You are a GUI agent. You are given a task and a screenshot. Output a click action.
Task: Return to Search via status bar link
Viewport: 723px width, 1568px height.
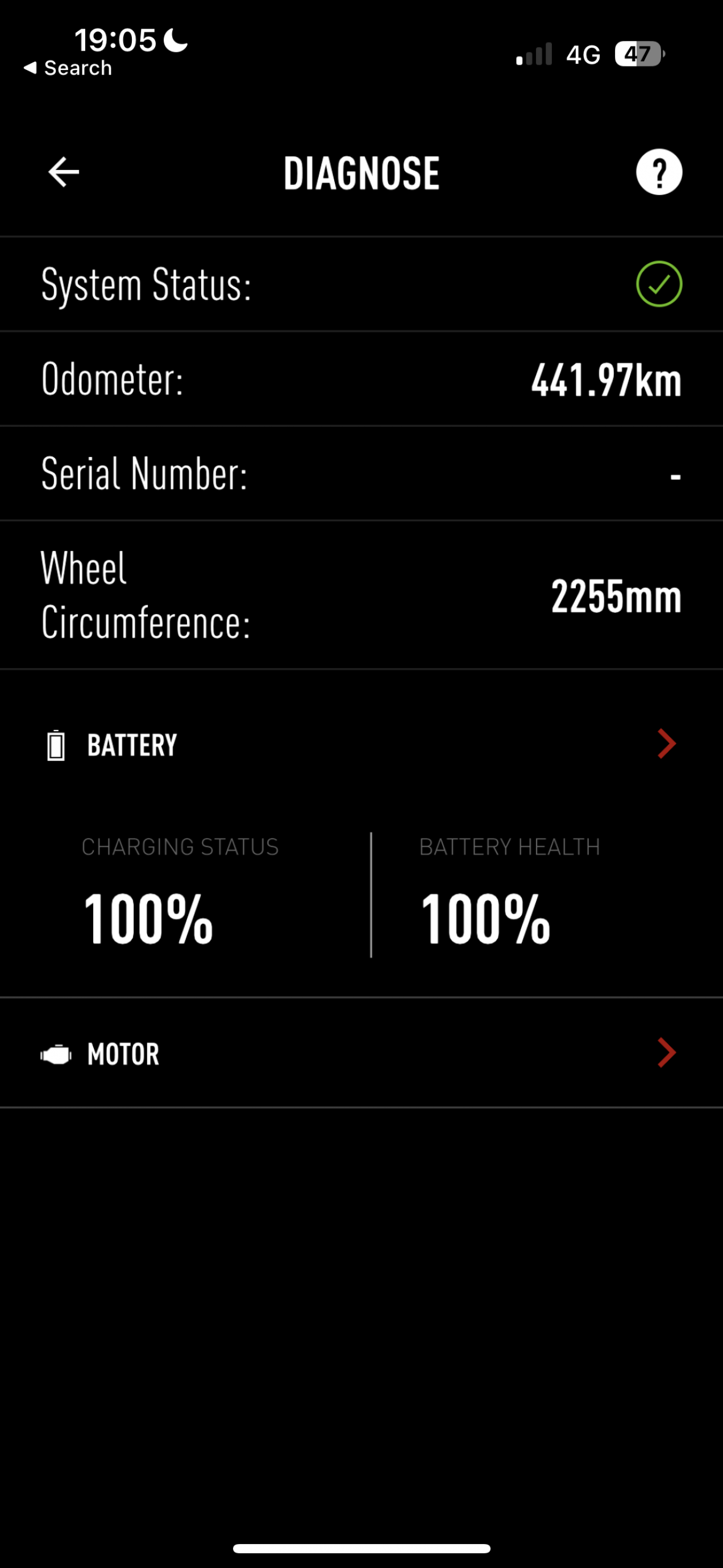[68, 68]
